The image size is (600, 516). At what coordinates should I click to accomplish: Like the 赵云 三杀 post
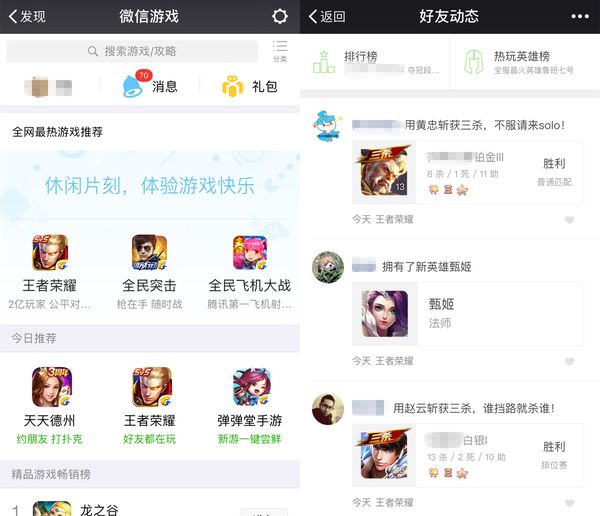pyautogui.click(x=570, y=501)
